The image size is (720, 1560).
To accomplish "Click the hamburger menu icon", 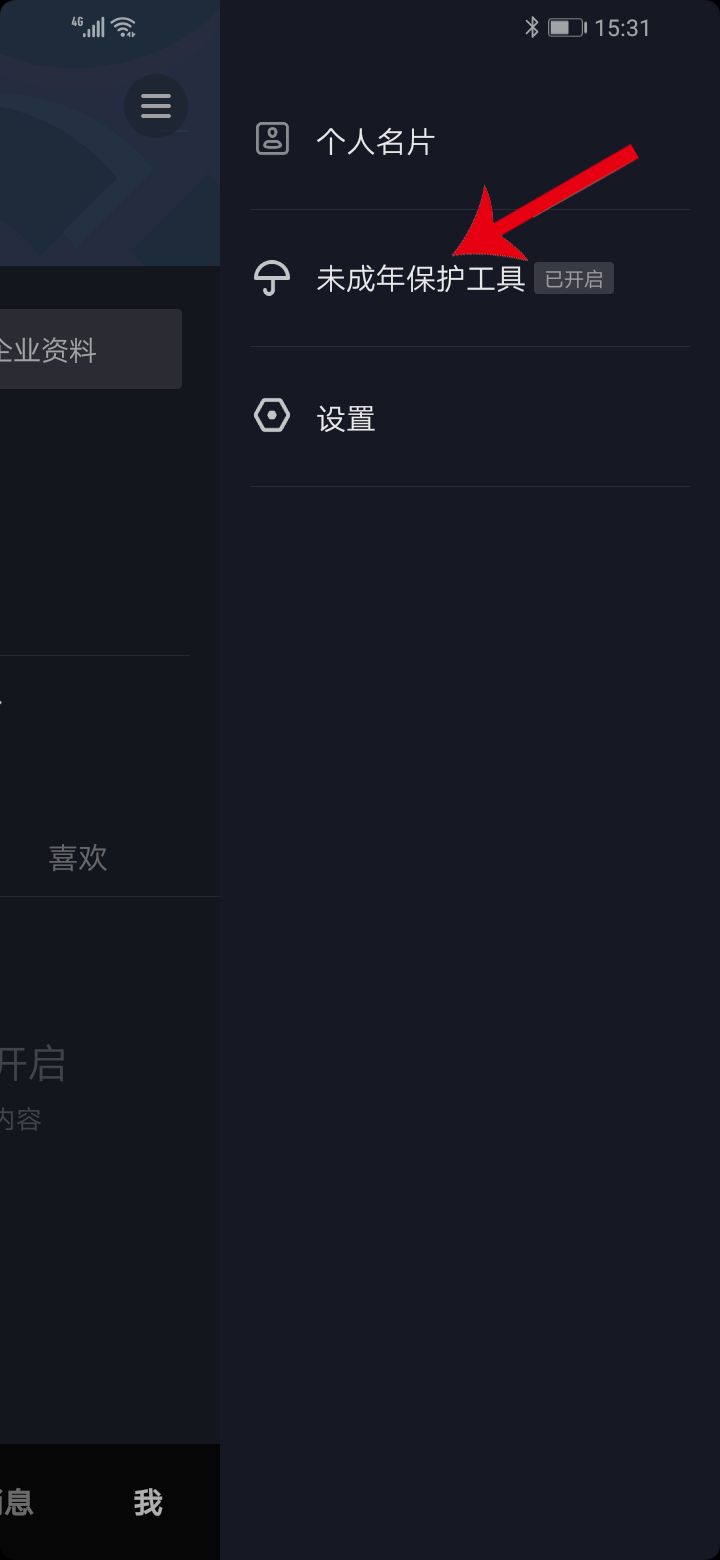I will coord(156,105).
